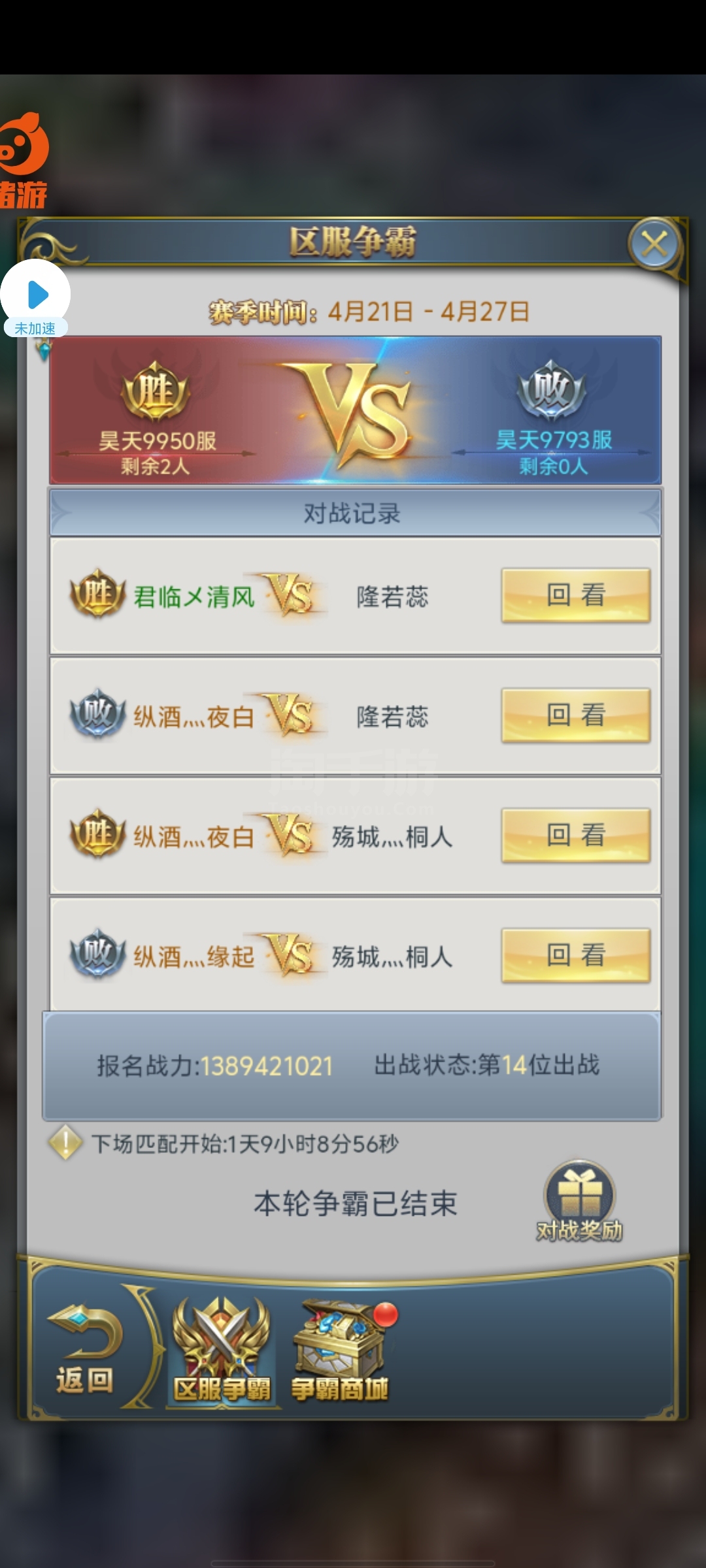Replay the 纵酒灬夜白 vs 殇城灬桐人 battle
The height and width of the screenshot is (1568, 706).
pos(576,835)
